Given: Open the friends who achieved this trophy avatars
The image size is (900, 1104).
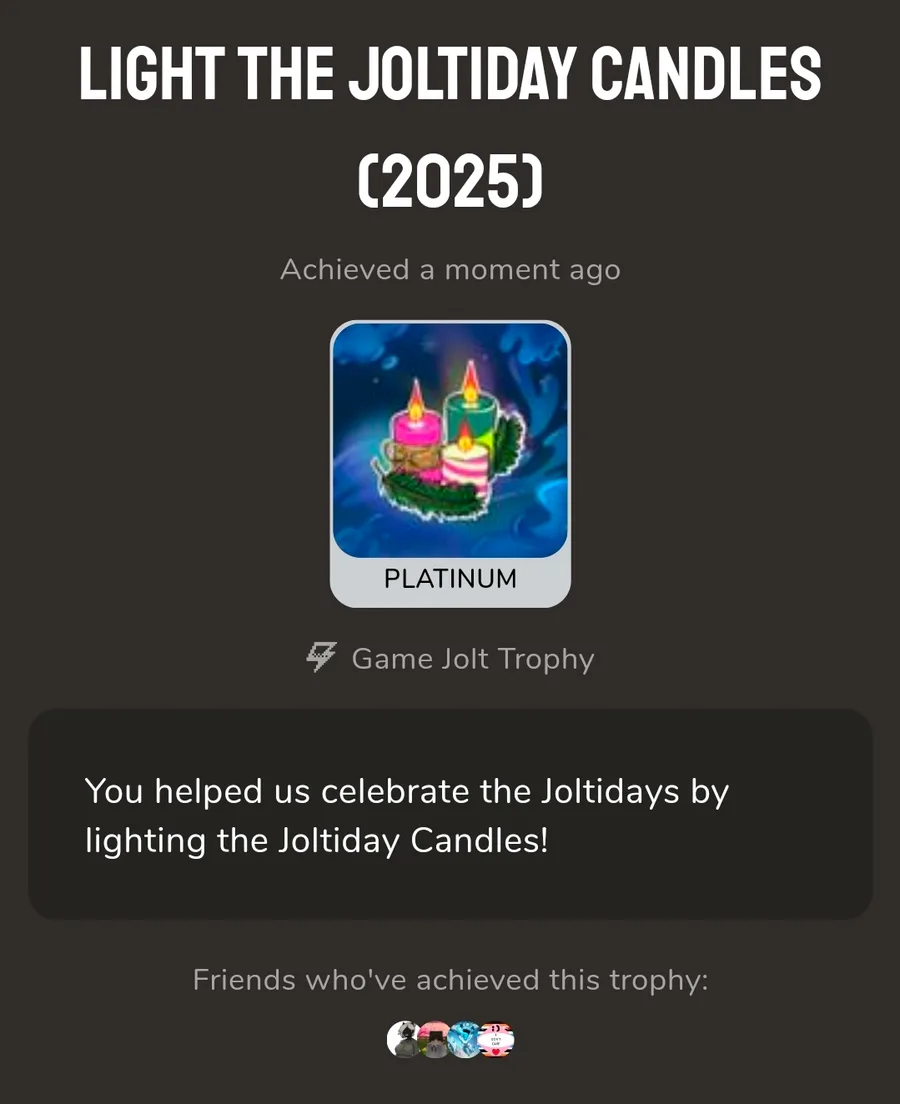Looking at the screenshot, I should click(x=450, y=1040).
